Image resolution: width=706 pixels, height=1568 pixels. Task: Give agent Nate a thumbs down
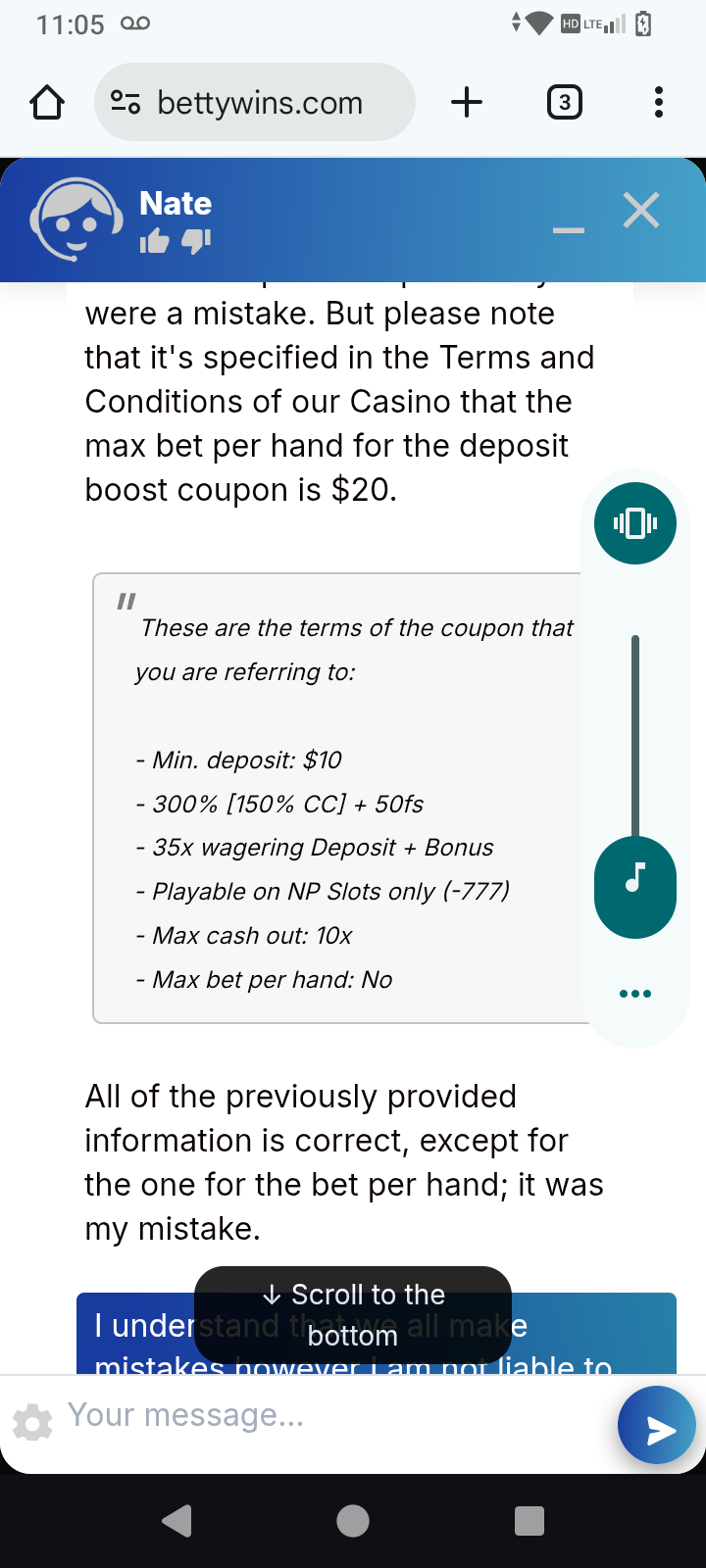pyautogui.click(x=196, y=241)
